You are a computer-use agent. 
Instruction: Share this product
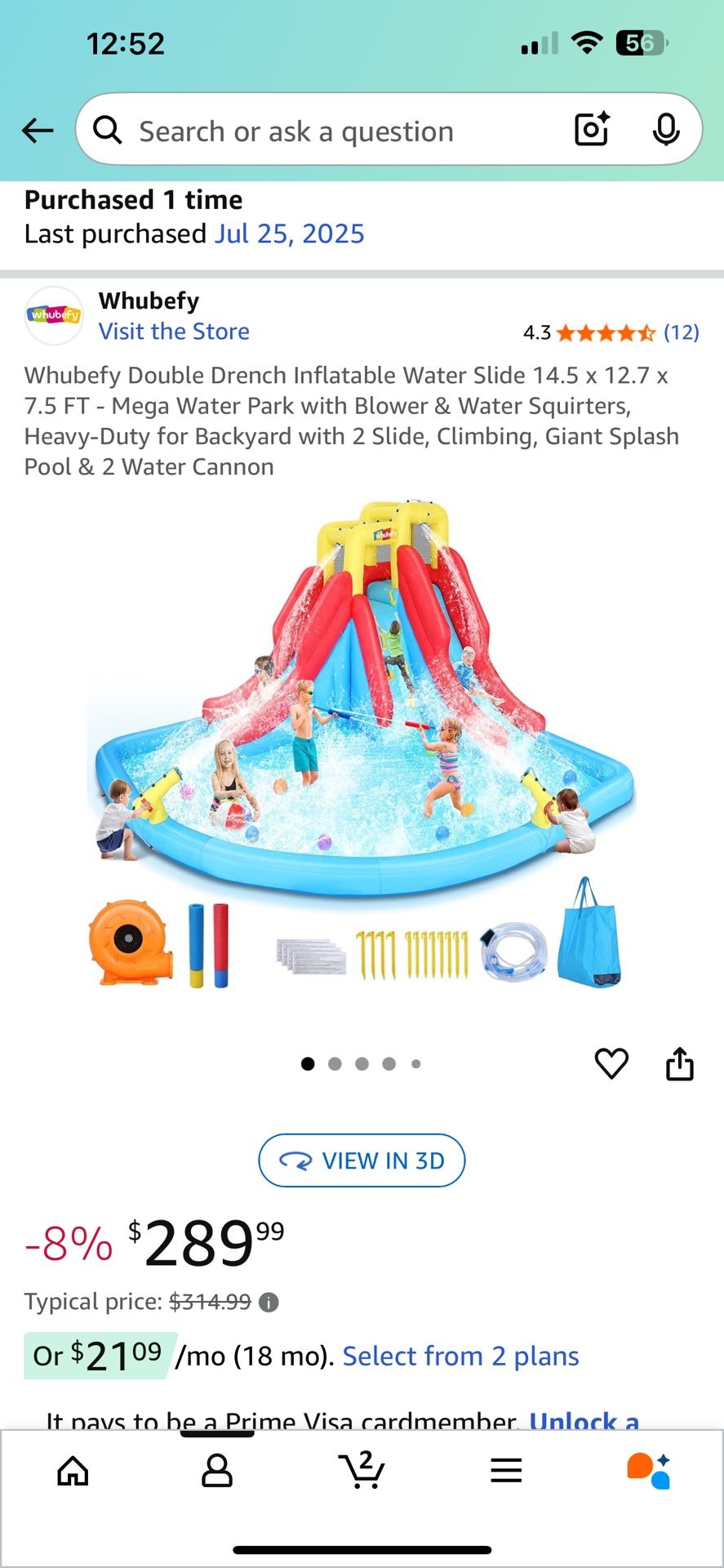coord(679,1063)
